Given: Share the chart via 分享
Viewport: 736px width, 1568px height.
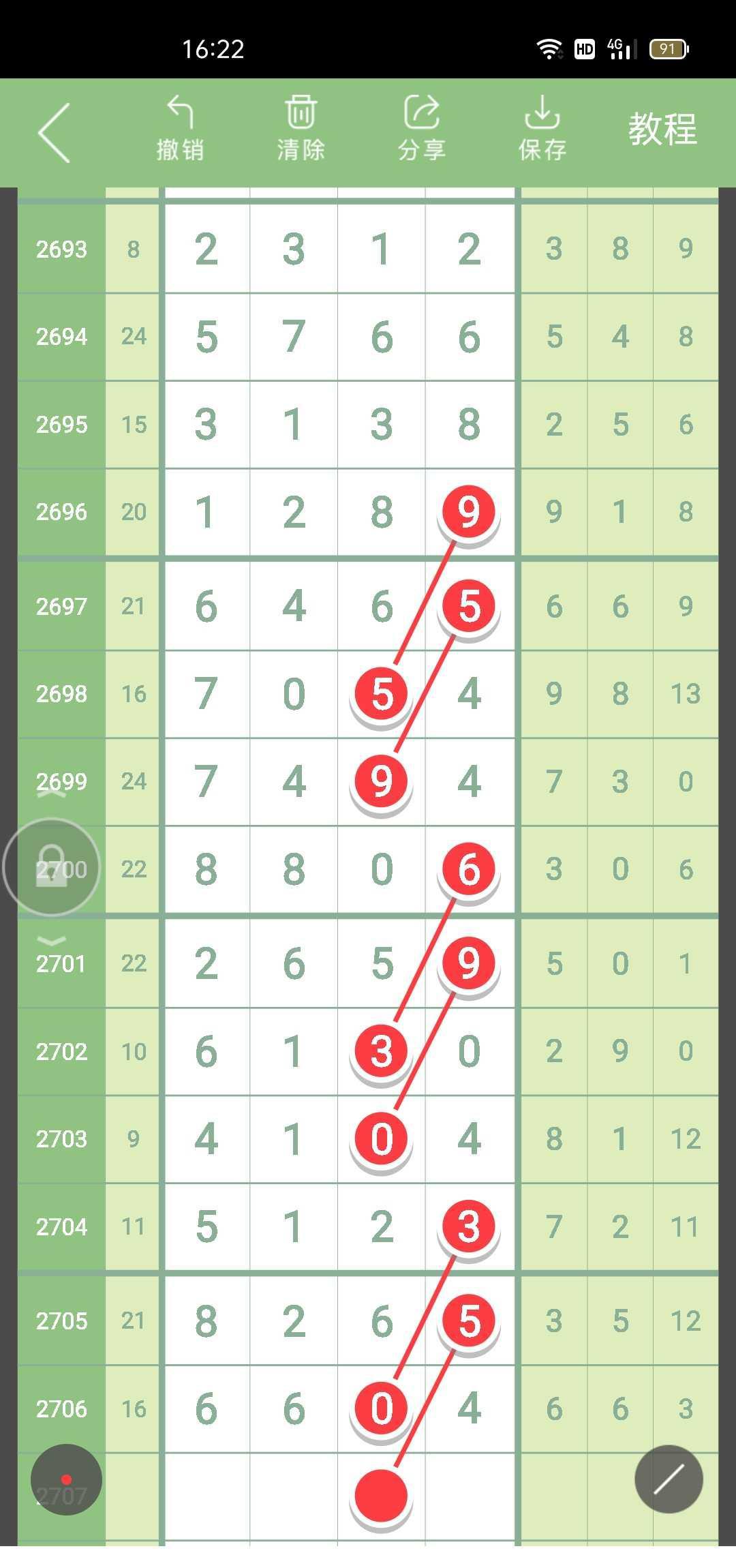Looking at the screenshot, I should click(421, 130).
